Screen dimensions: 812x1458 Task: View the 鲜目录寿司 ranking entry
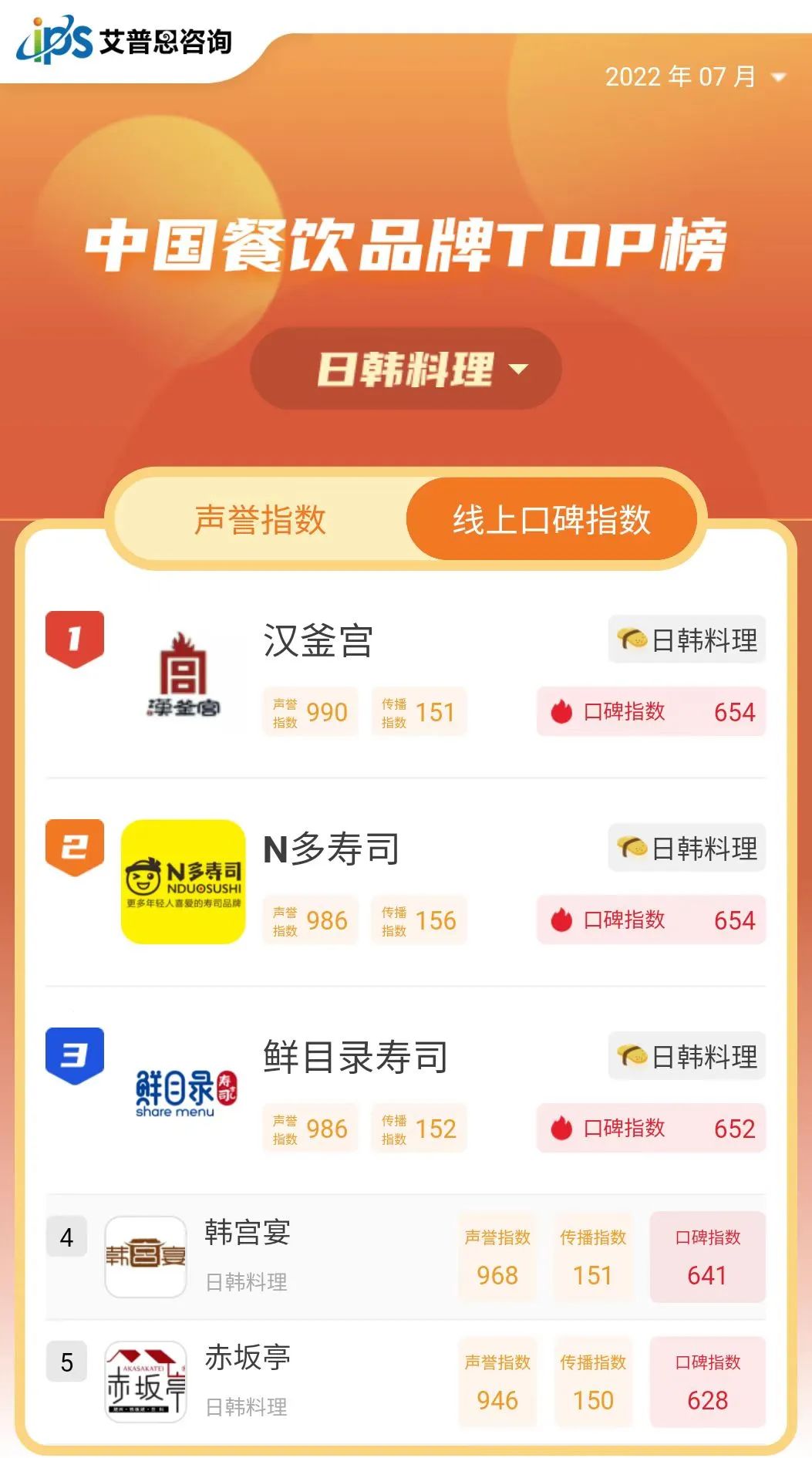click(355, 1057)
